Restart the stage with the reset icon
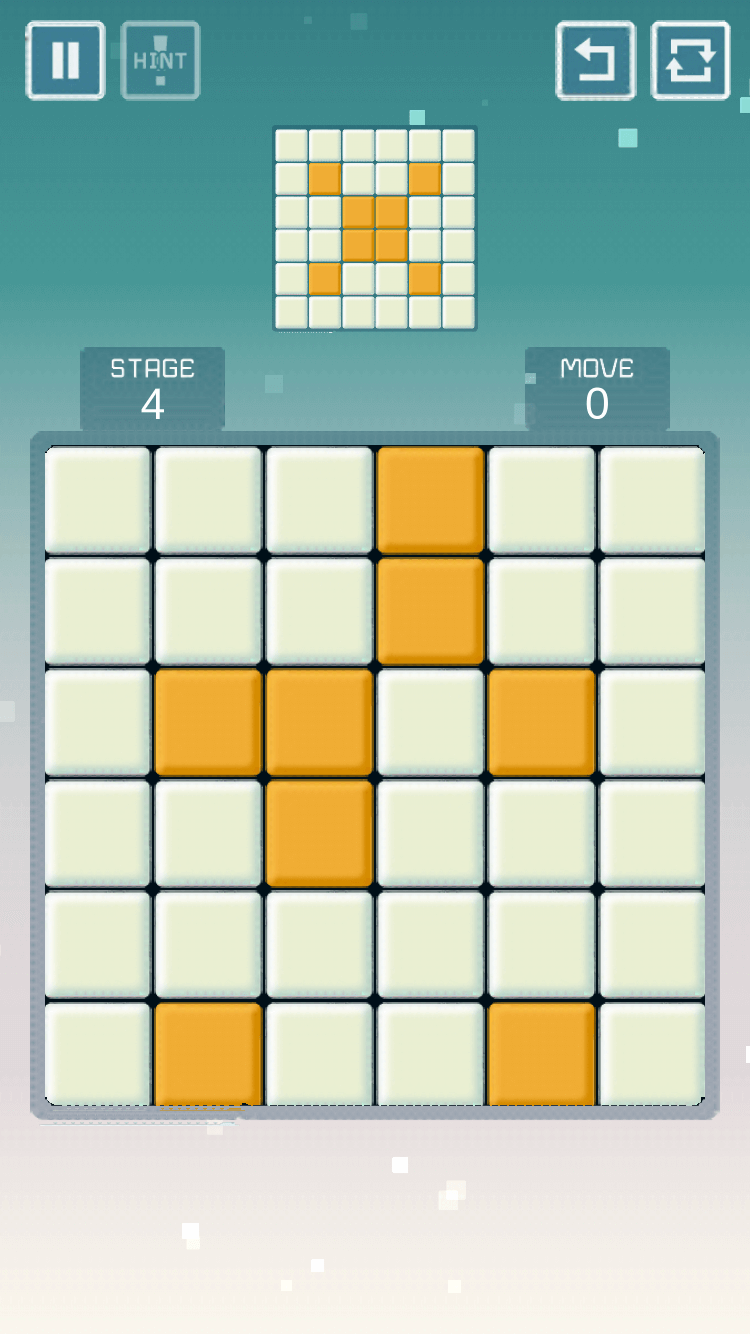Viewport: 750px width, 1334px height. tap(690, 60)
